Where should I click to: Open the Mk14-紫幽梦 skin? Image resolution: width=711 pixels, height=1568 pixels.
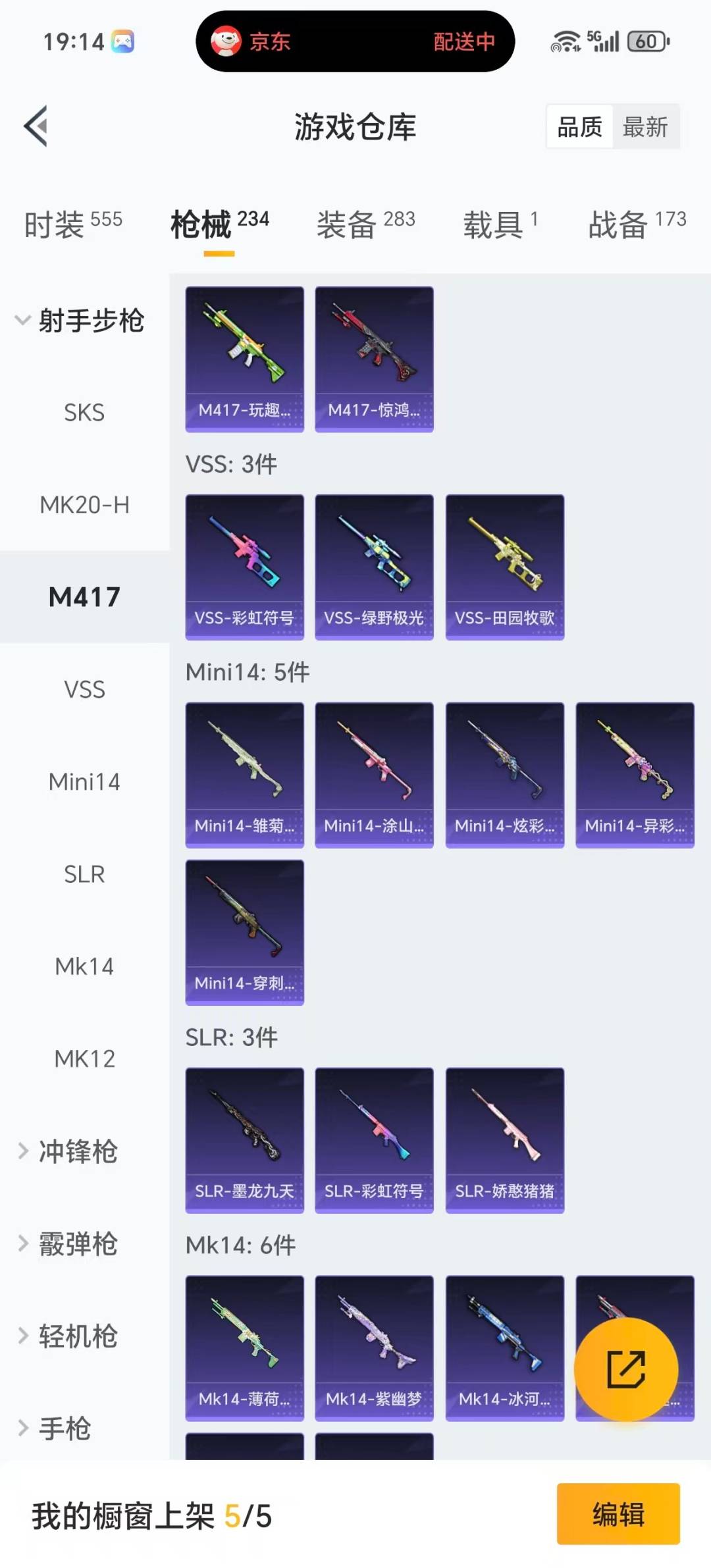[x=374, y=1347]
